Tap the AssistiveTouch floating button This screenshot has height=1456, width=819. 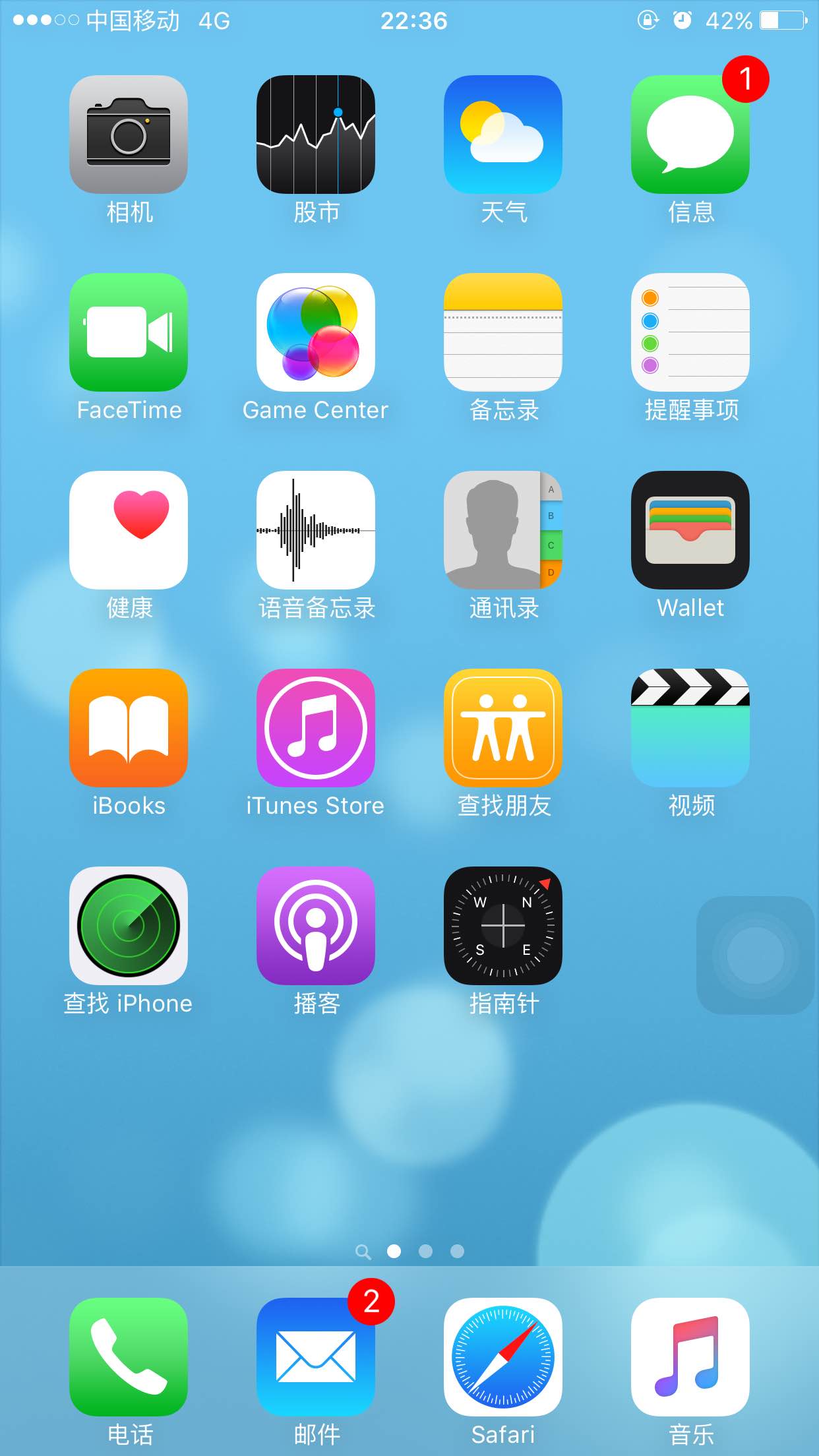(x=756, y=955)
